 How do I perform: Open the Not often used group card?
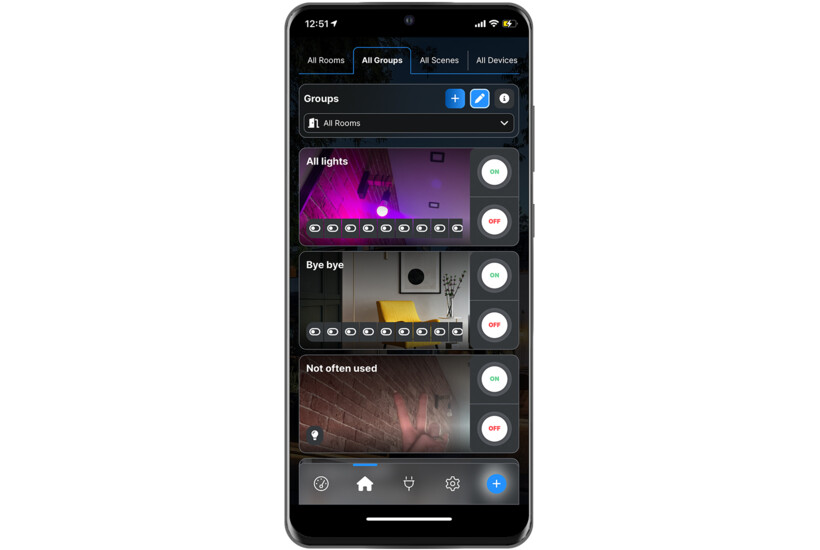pos(385,400)
